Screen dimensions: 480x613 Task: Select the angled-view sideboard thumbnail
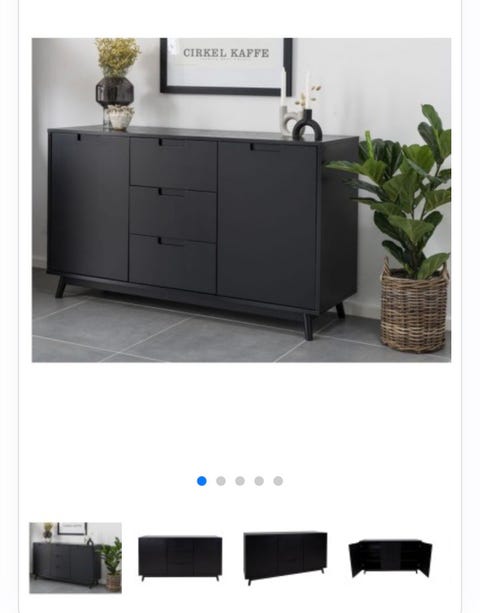[285, 558]
